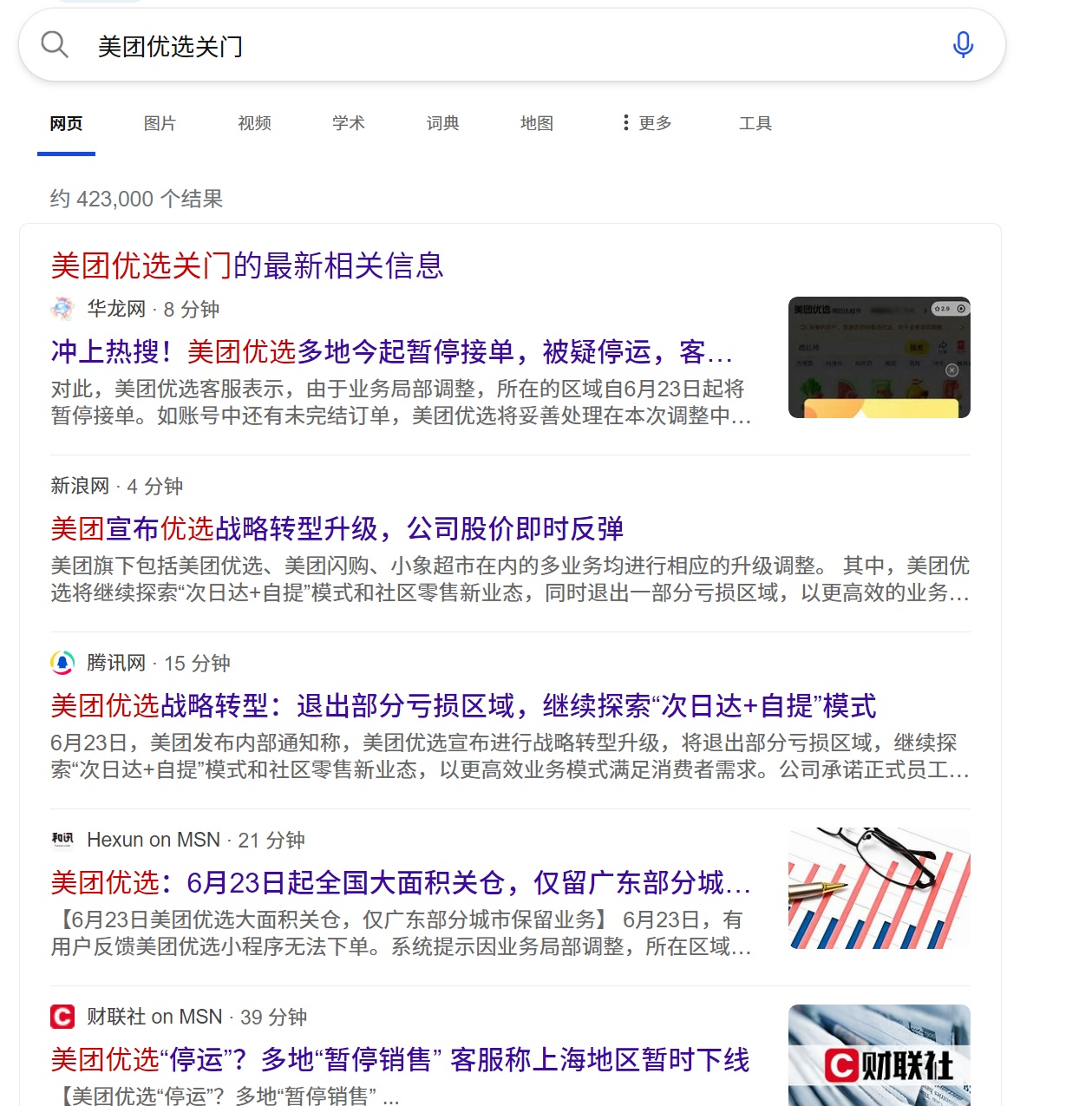Open the Hexun article on 全国大面积关仓
The image size is (1092, 1106).
[400, 882]
